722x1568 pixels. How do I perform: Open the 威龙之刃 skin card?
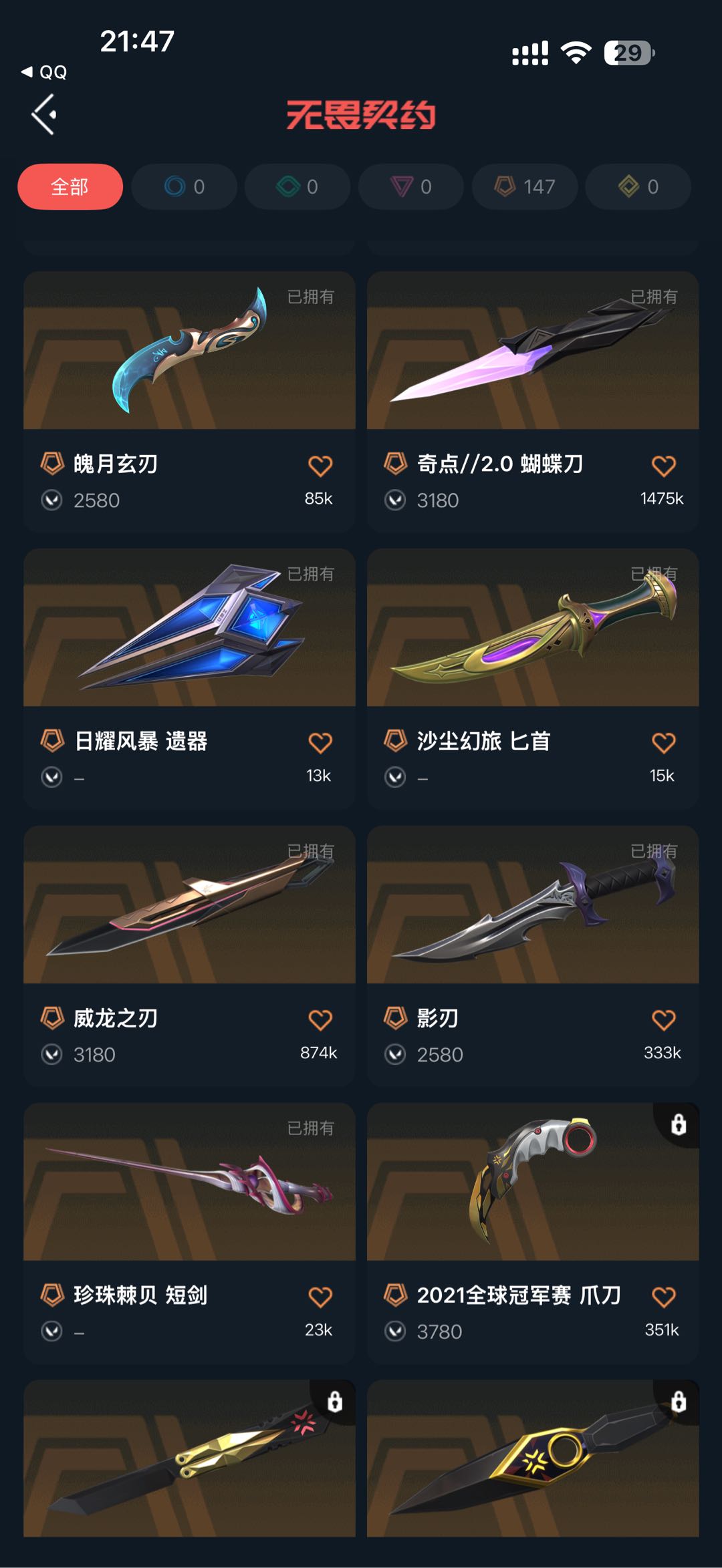click(189, 955)
